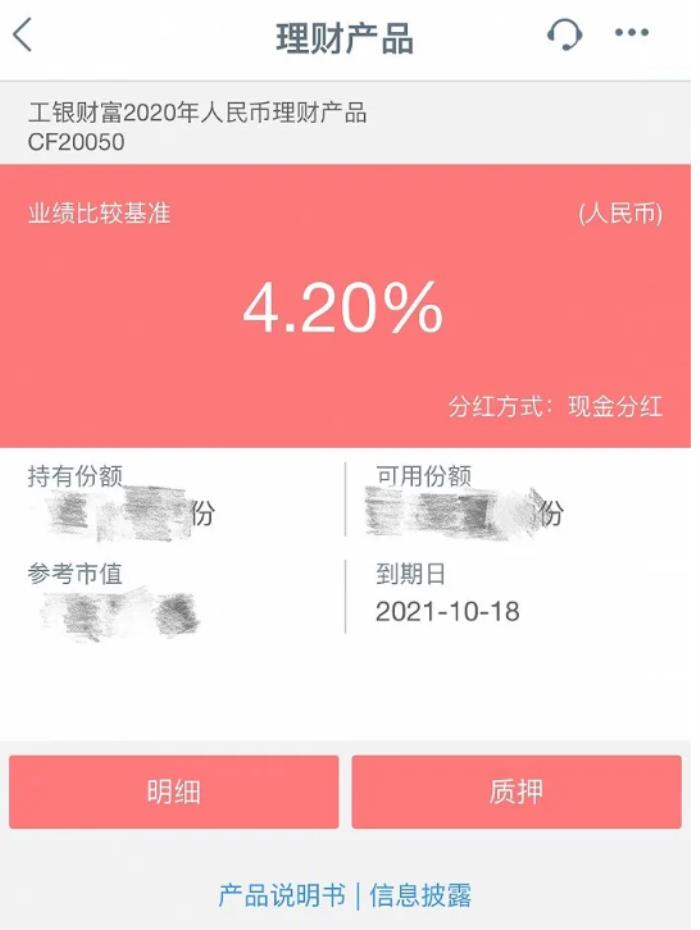Open customer service headset icon
The height and width of the screenshot is (930, 700).
(564, 35)
